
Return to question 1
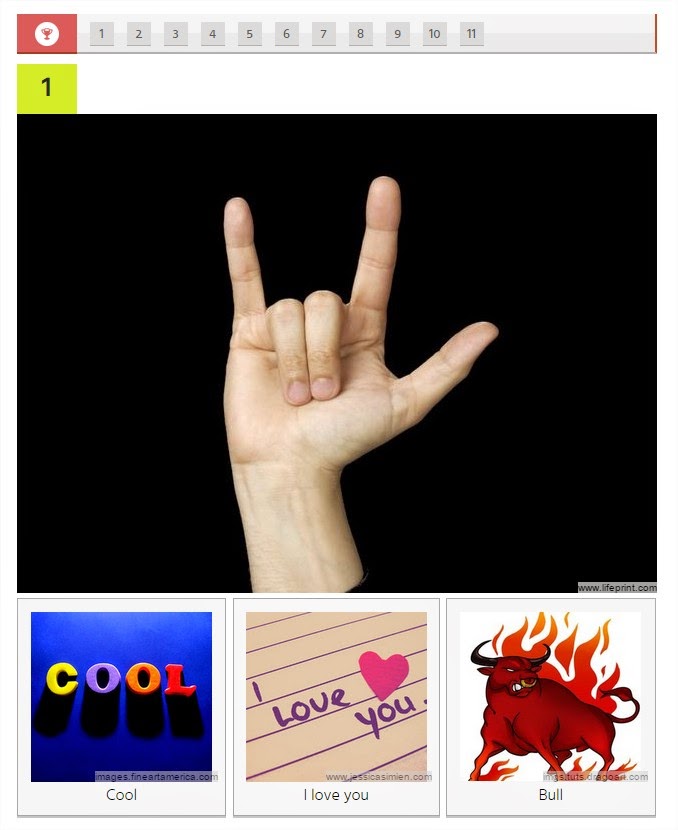pos(101,34)
